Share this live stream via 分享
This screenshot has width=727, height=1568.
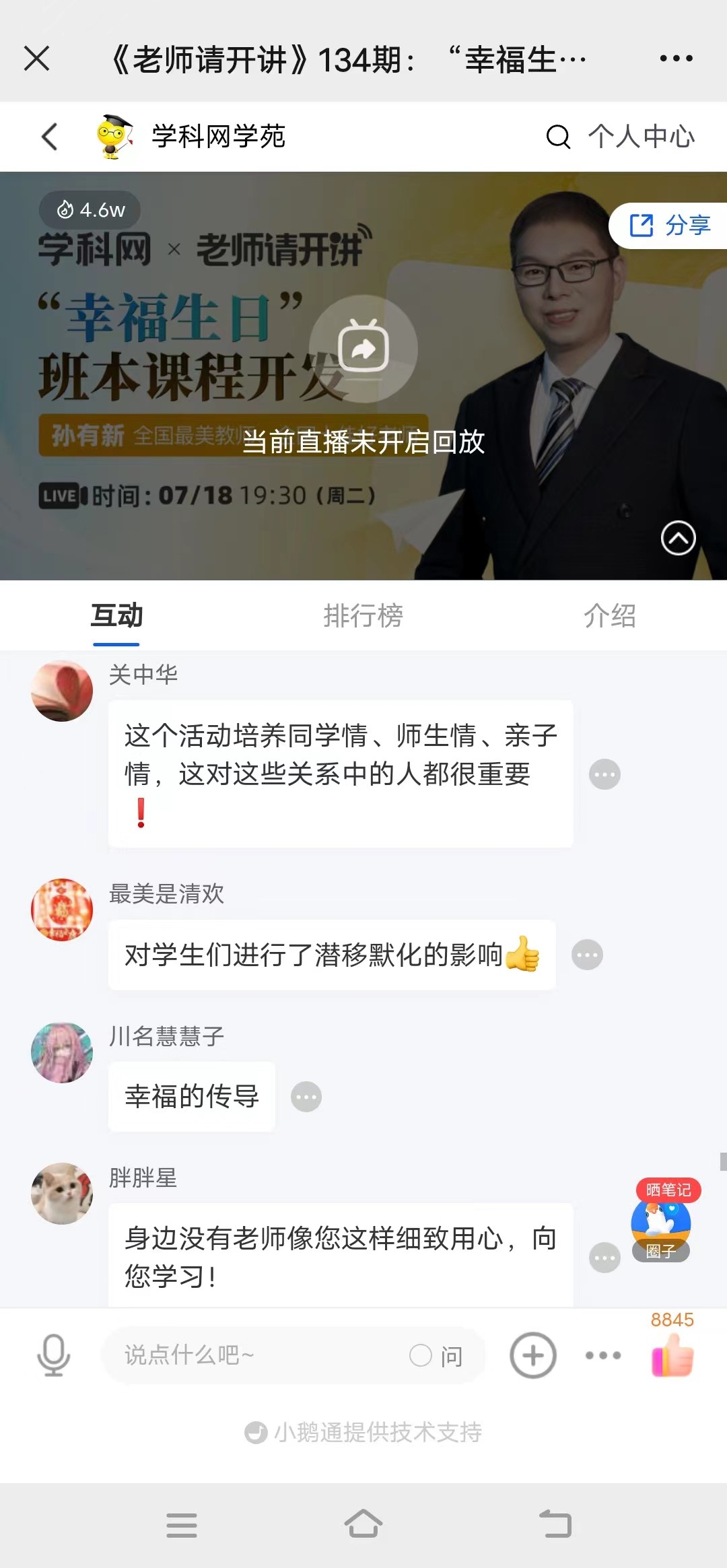670,226
